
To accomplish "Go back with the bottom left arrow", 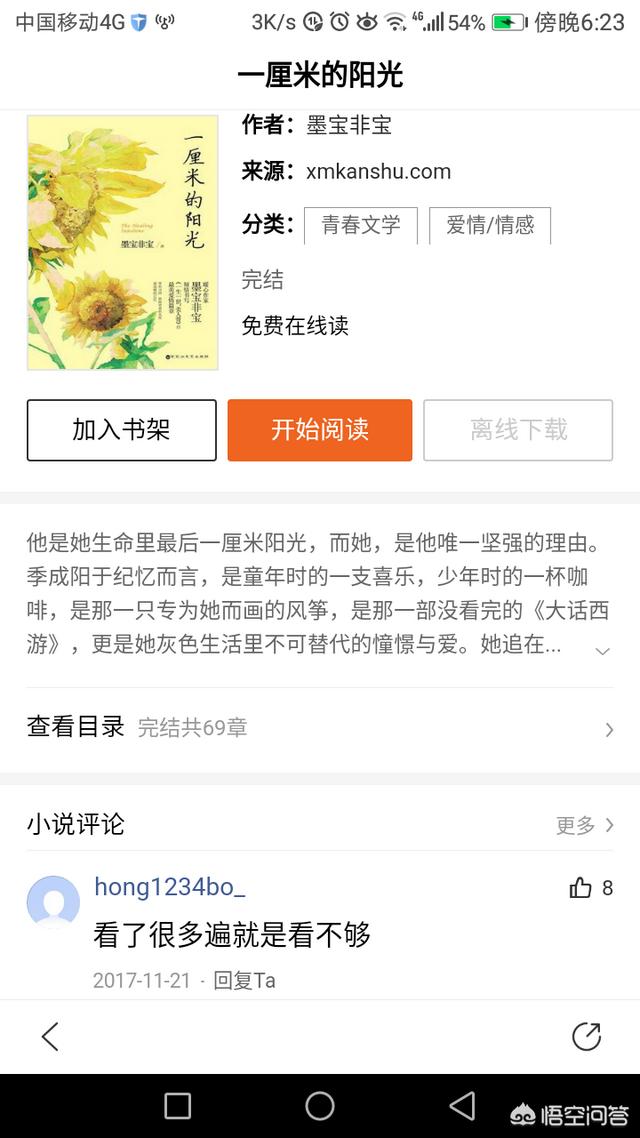I will [50, 1036].
